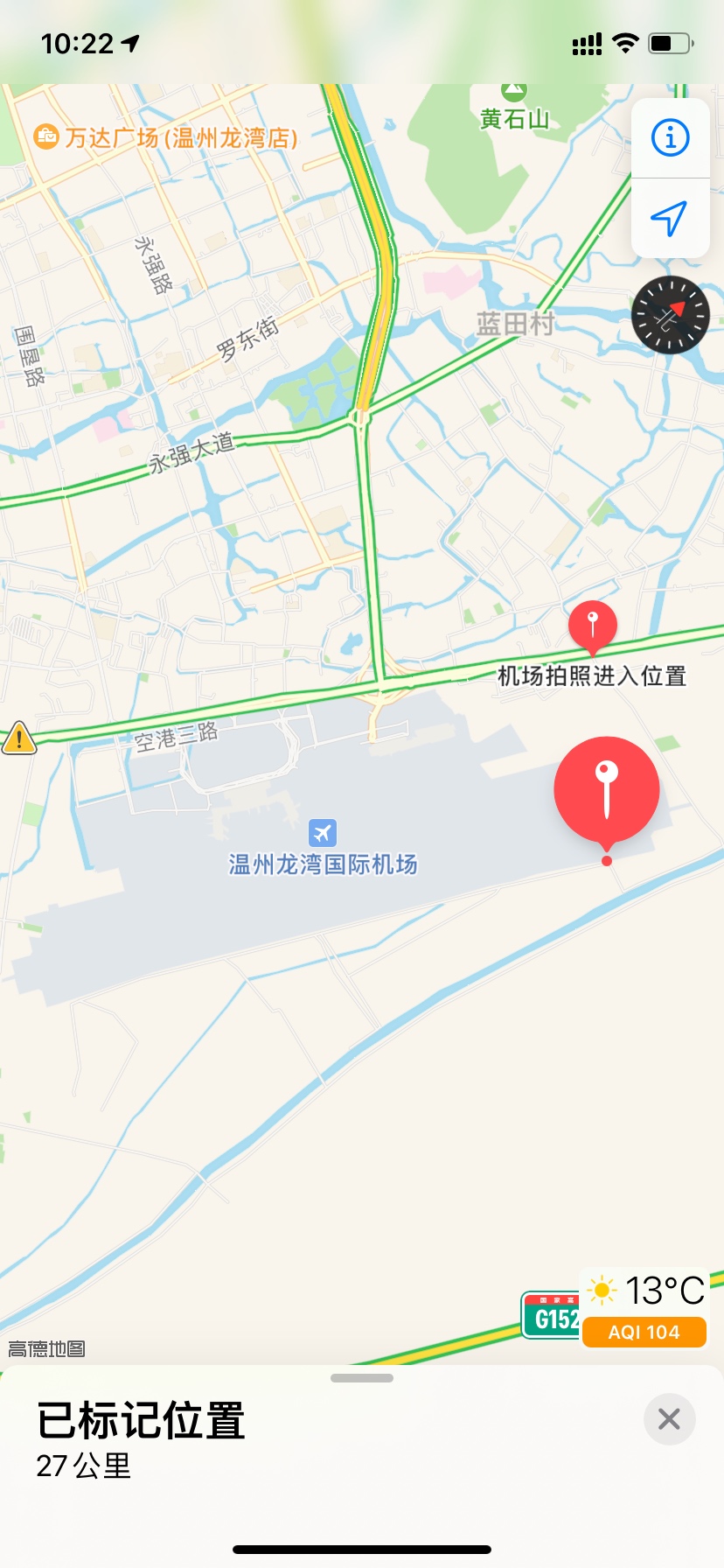Tap the large red marked location pin
Viewport: 724px width, 1568px height.
pos(606,789)
